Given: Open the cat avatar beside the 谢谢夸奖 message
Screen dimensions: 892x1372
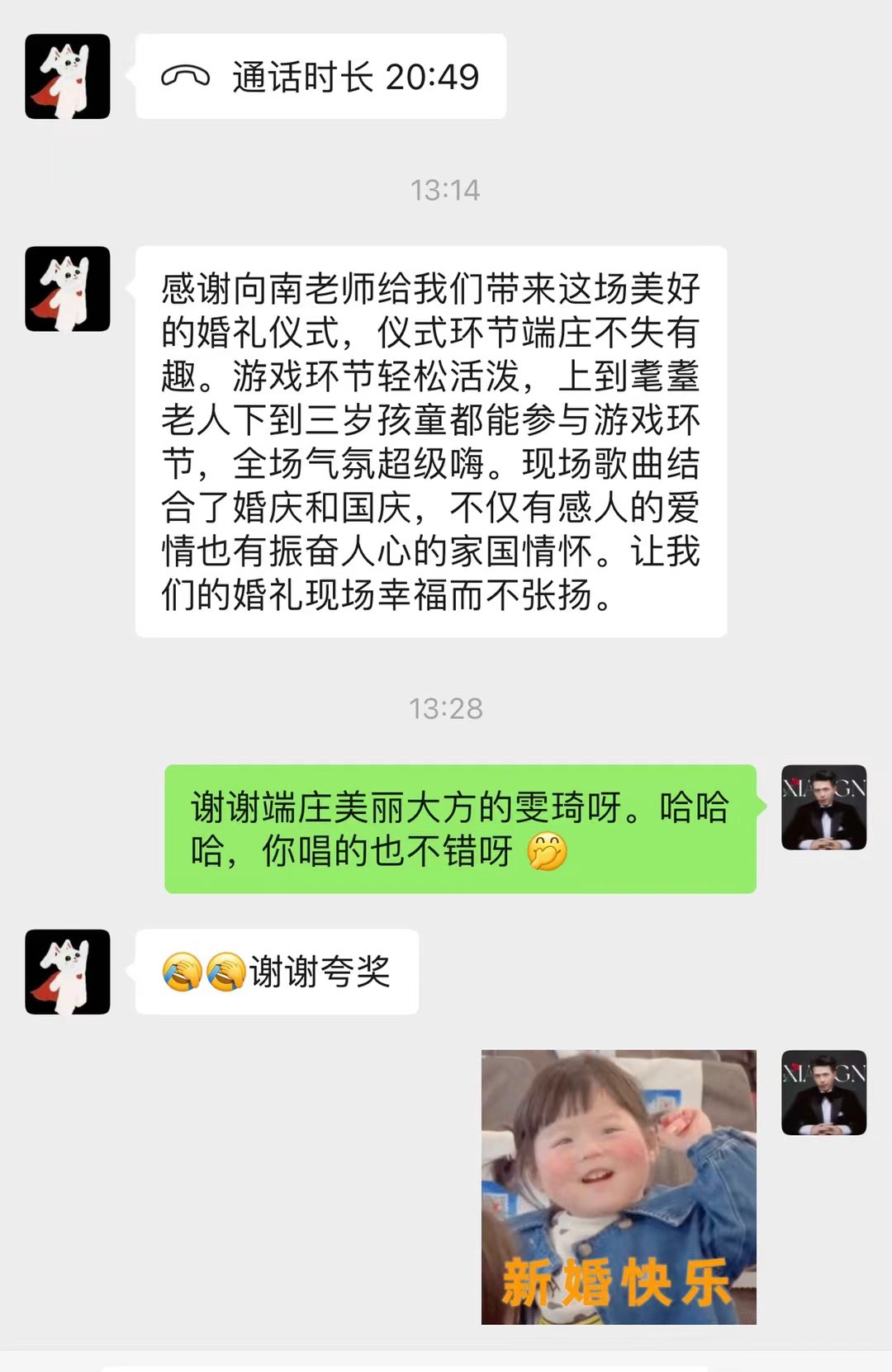Looking at the screenshot, I should (x=68, y=972).
